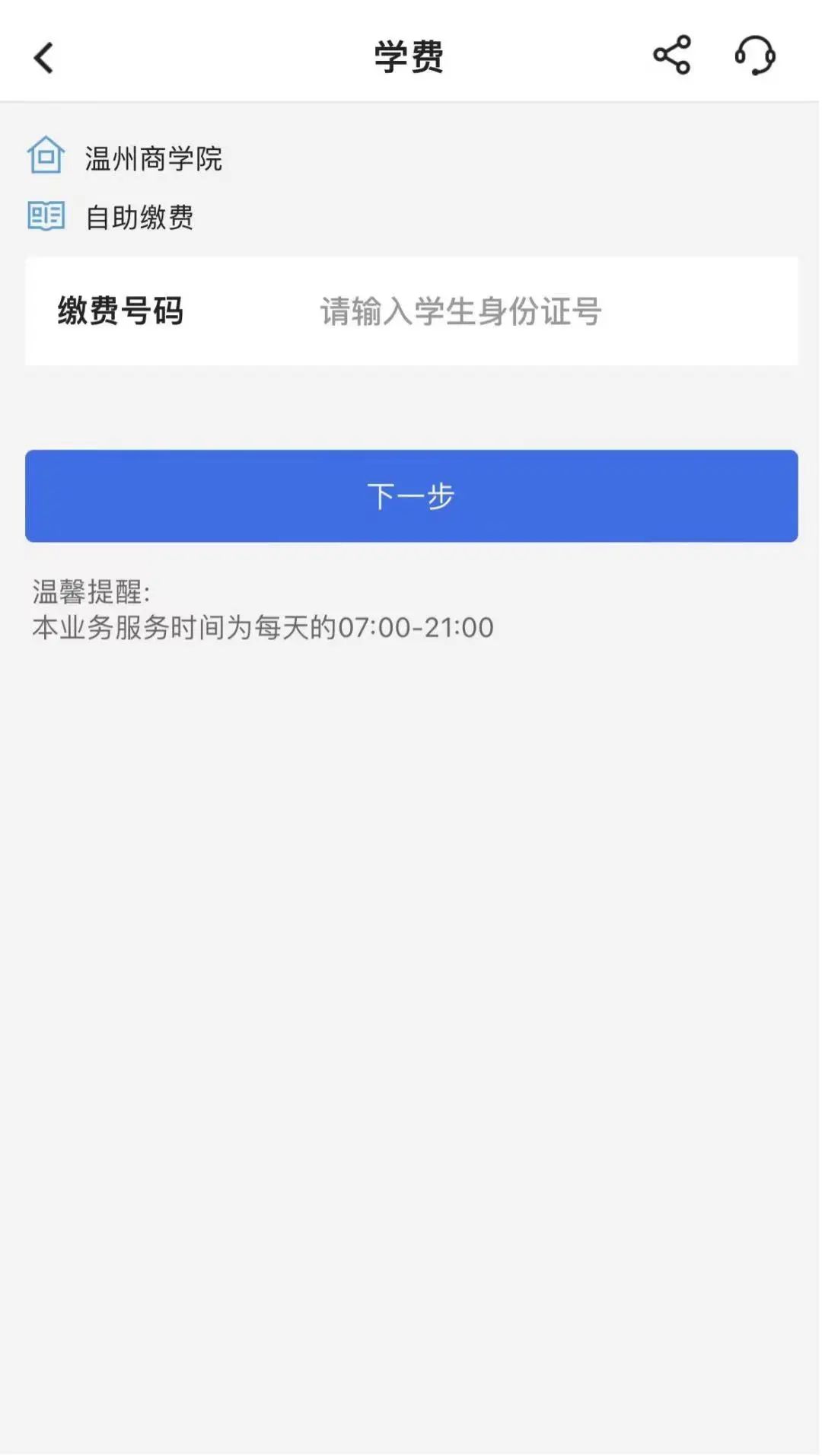Open customer service headset icon
Image resolution: width=822 pixels, height=1456 pixels.
754,56
